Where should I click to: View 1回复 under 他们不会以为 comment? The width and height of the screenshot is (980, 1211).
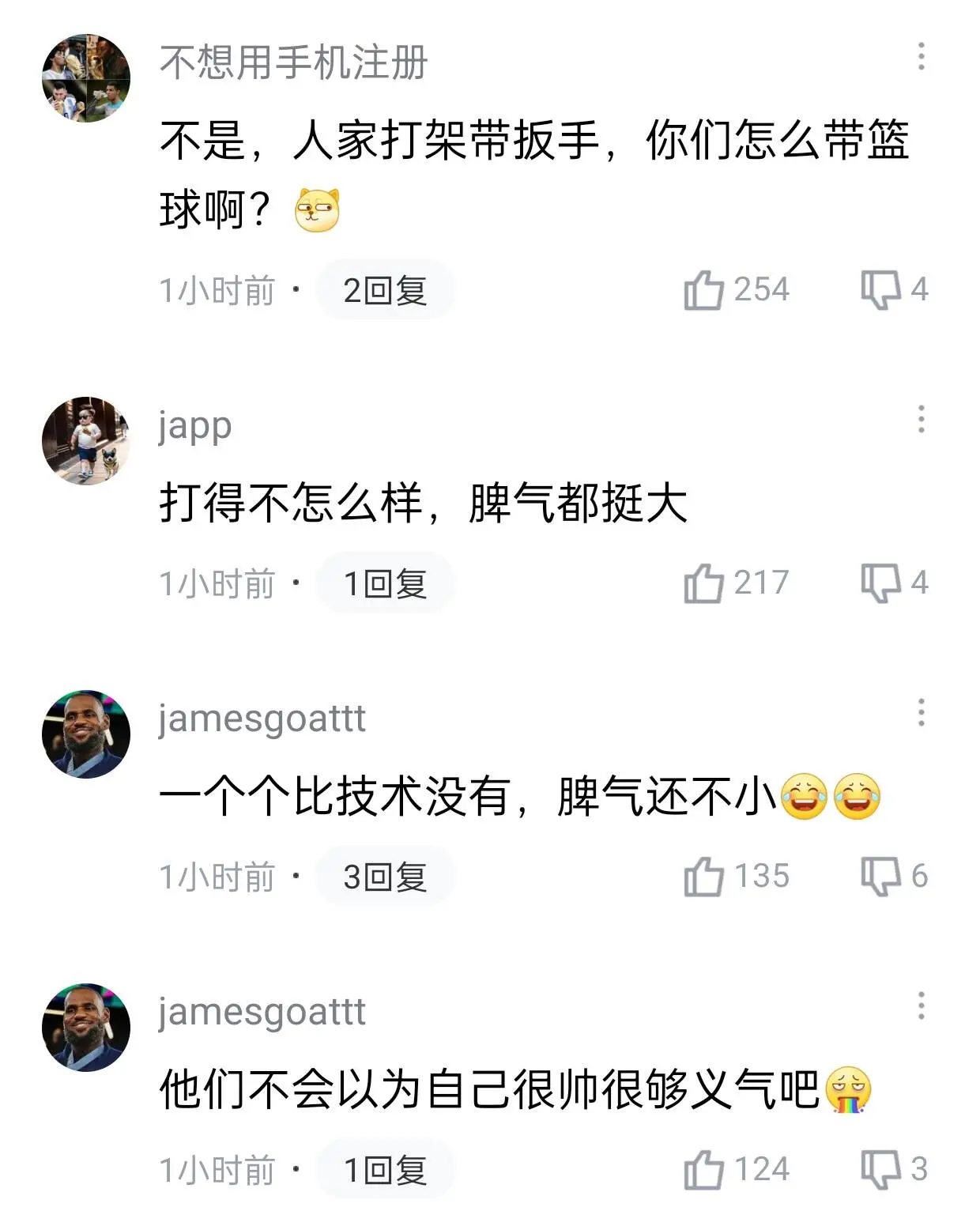click(x=385, y=1170)
